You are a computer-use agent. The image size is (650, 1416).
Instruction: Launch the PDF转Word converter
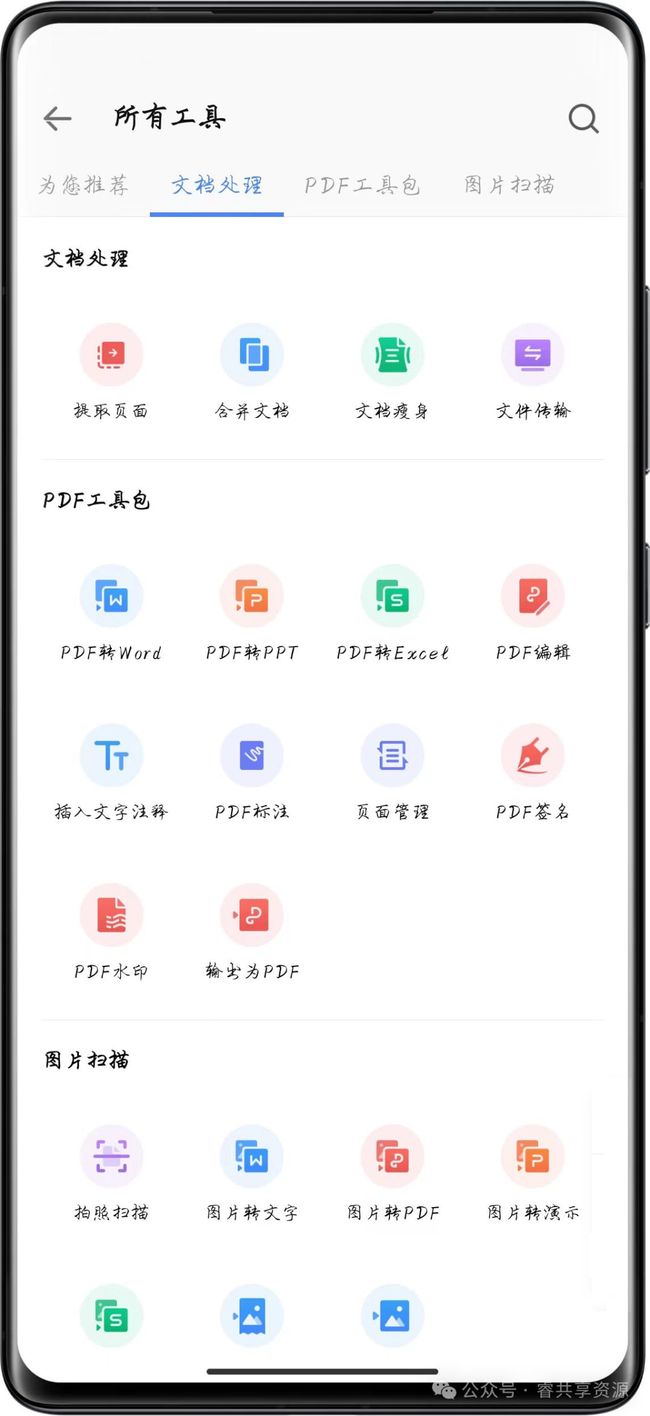point(111,613)
